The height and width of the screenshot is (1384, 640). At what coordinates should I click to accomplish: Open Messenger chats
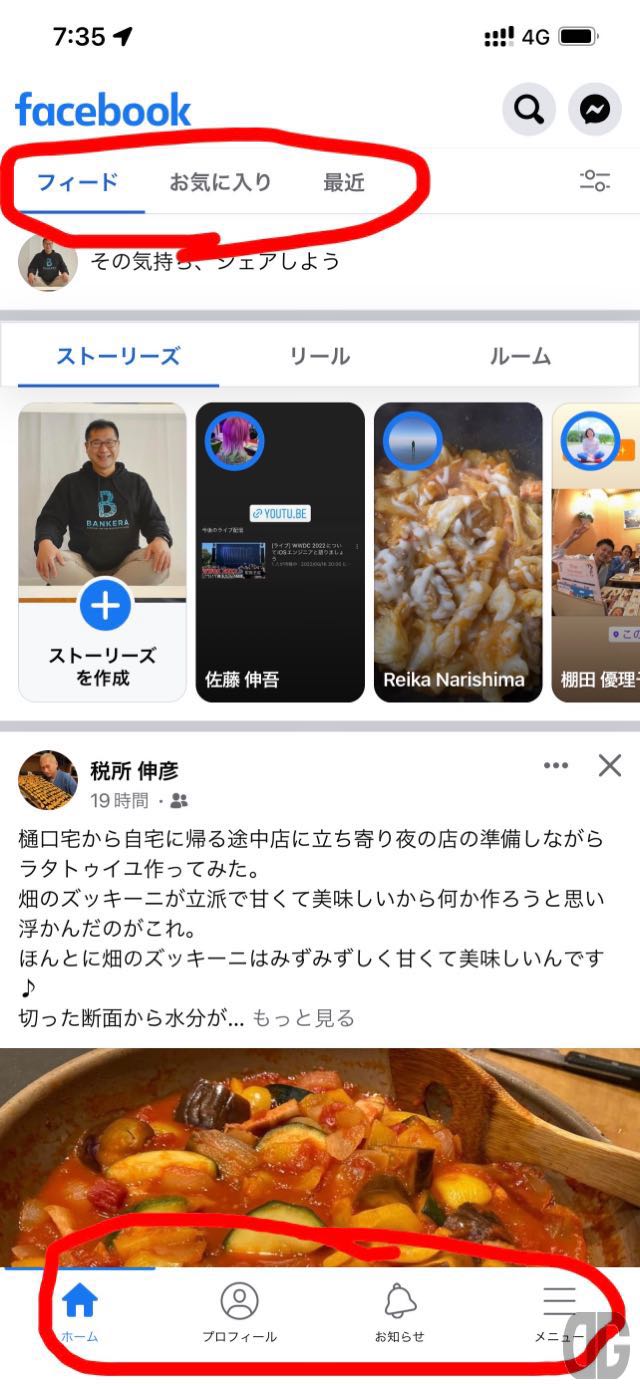595,109
